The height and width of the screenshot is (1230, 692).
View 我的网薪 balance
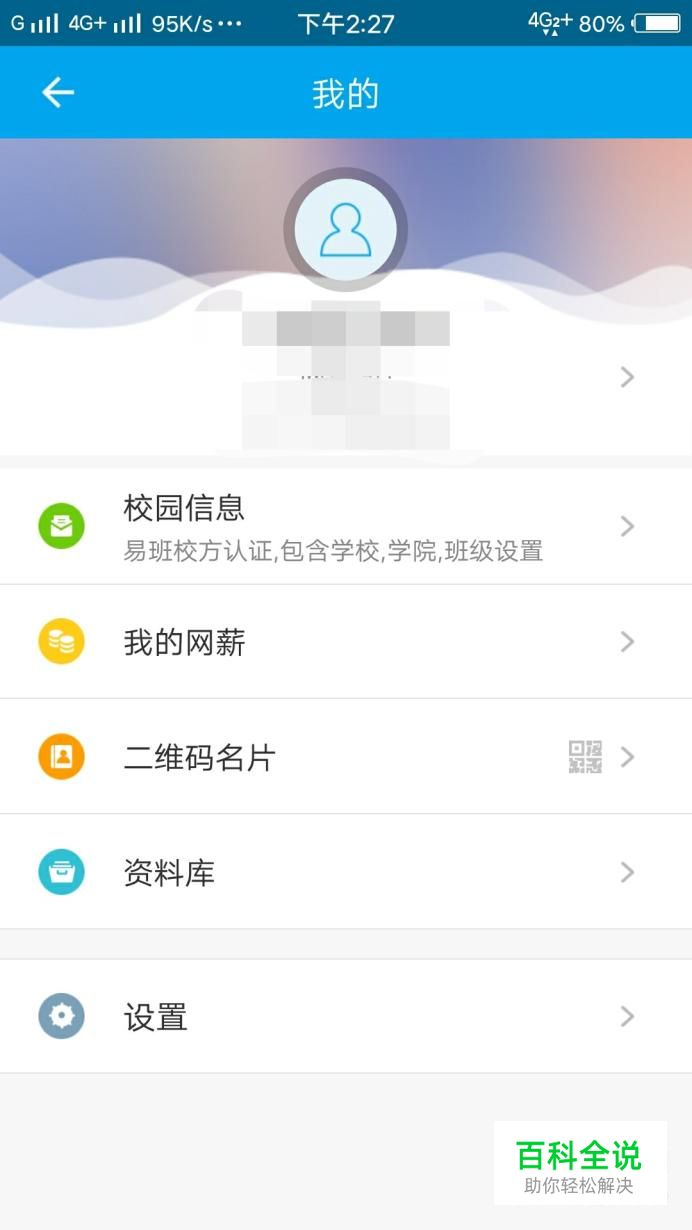click(346, 642)
